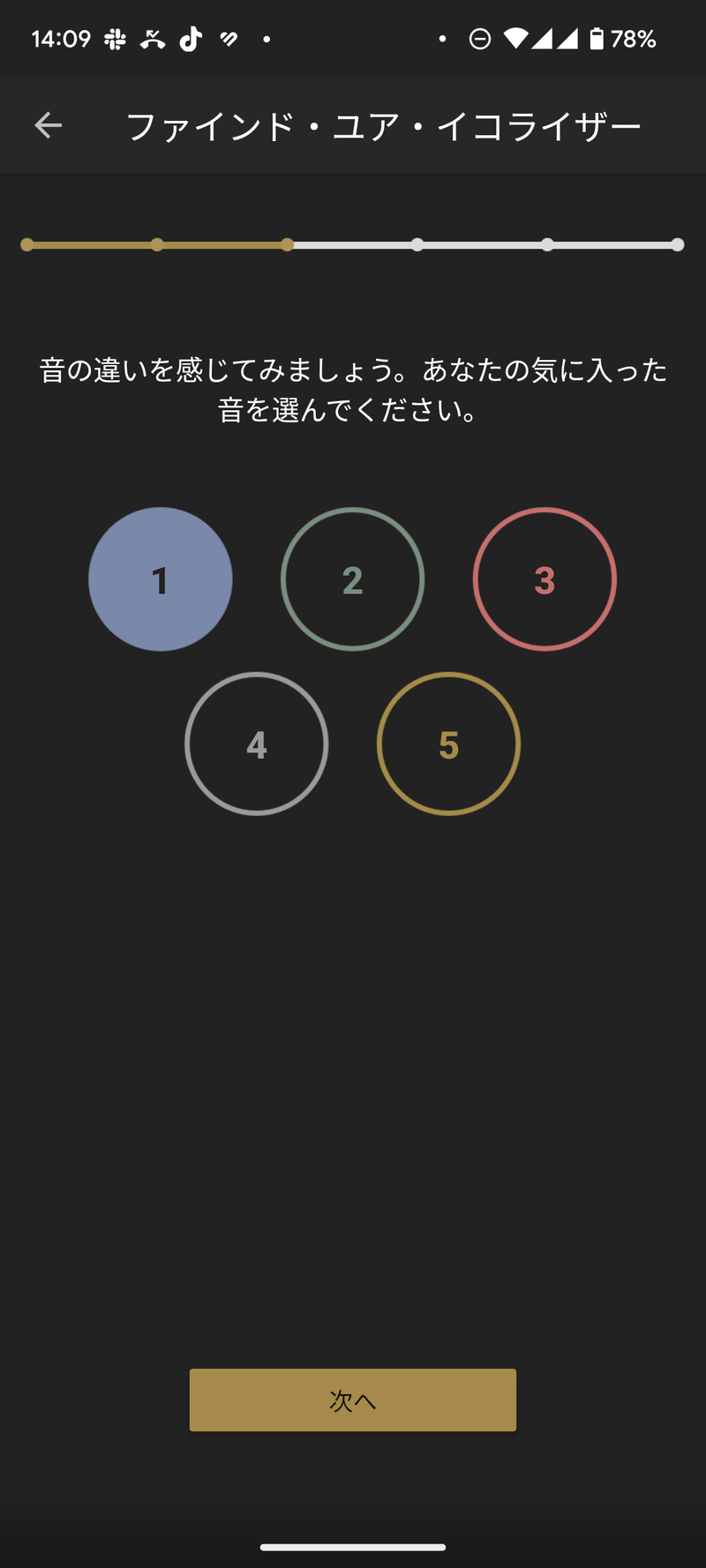Tap the 次へ button to continue
The image size is (706, 1568).
(x=353, y=1400)
